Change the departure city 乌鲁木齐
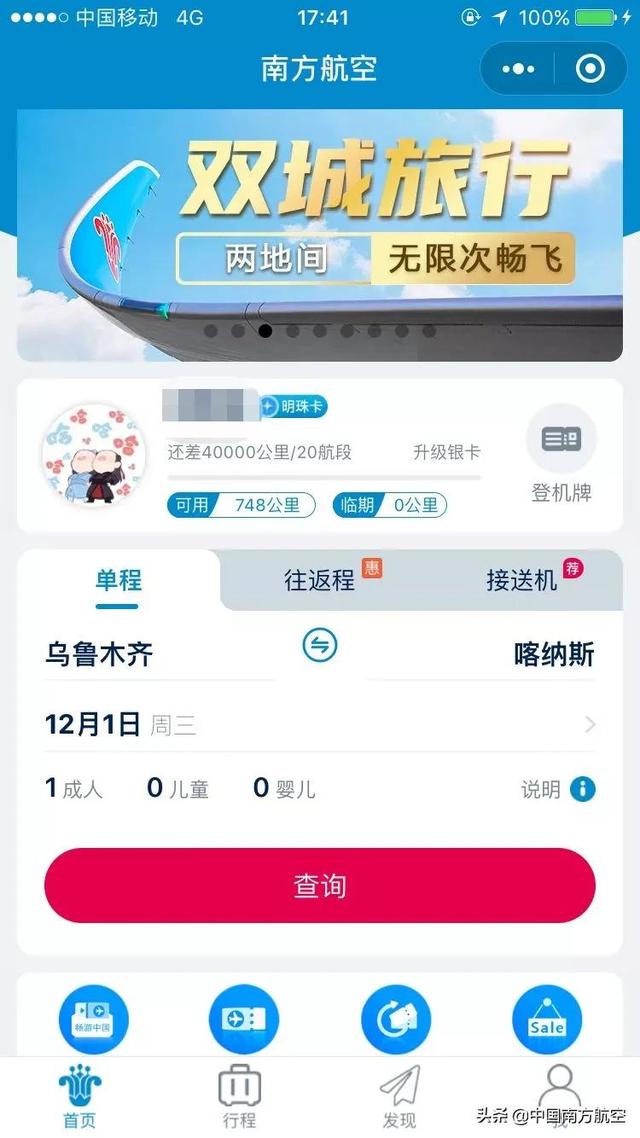640x1138 pixels. [x=100, y=655]
